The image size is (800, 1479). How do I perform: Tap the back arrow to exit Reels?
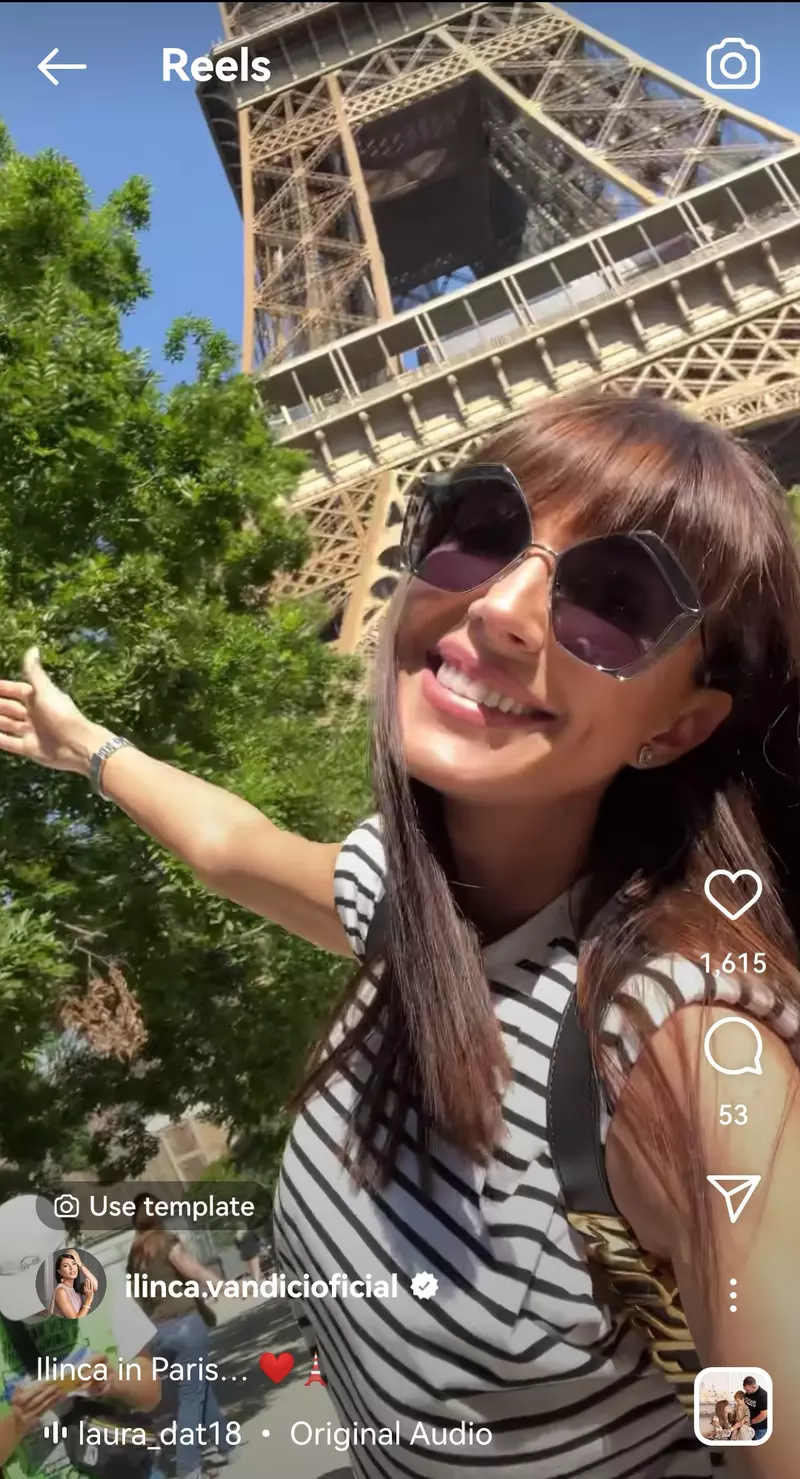pyautogui.click(x=62, y=67)
